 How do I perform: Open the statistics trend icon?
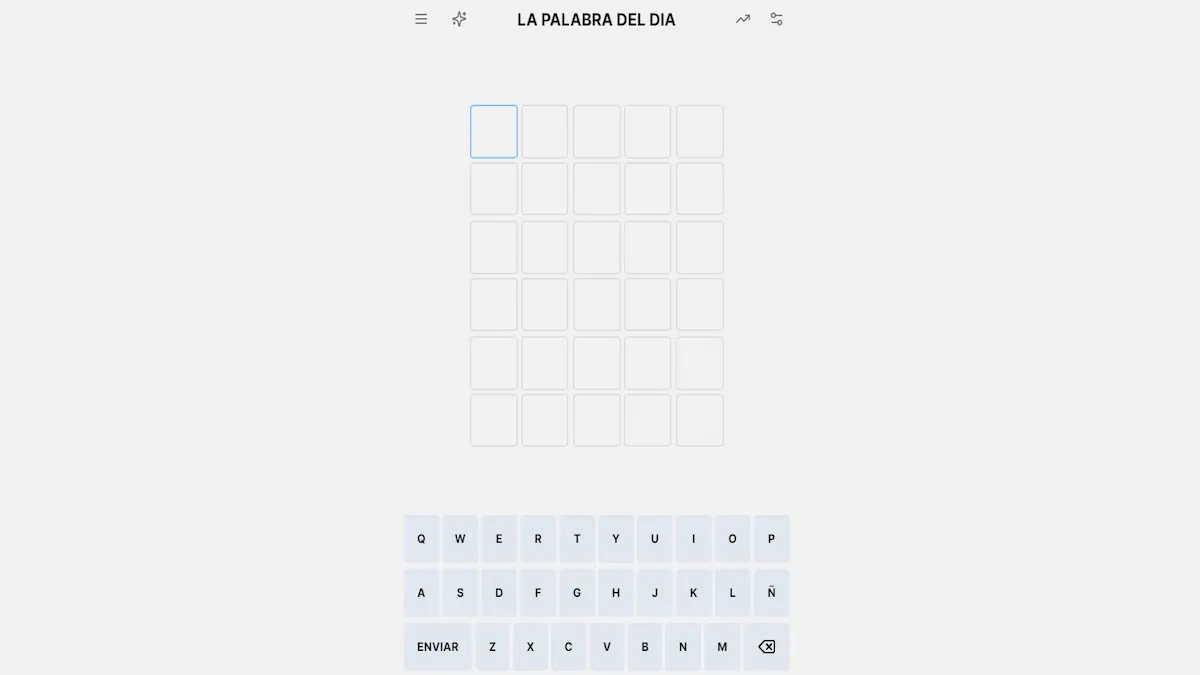click(743, 19)
